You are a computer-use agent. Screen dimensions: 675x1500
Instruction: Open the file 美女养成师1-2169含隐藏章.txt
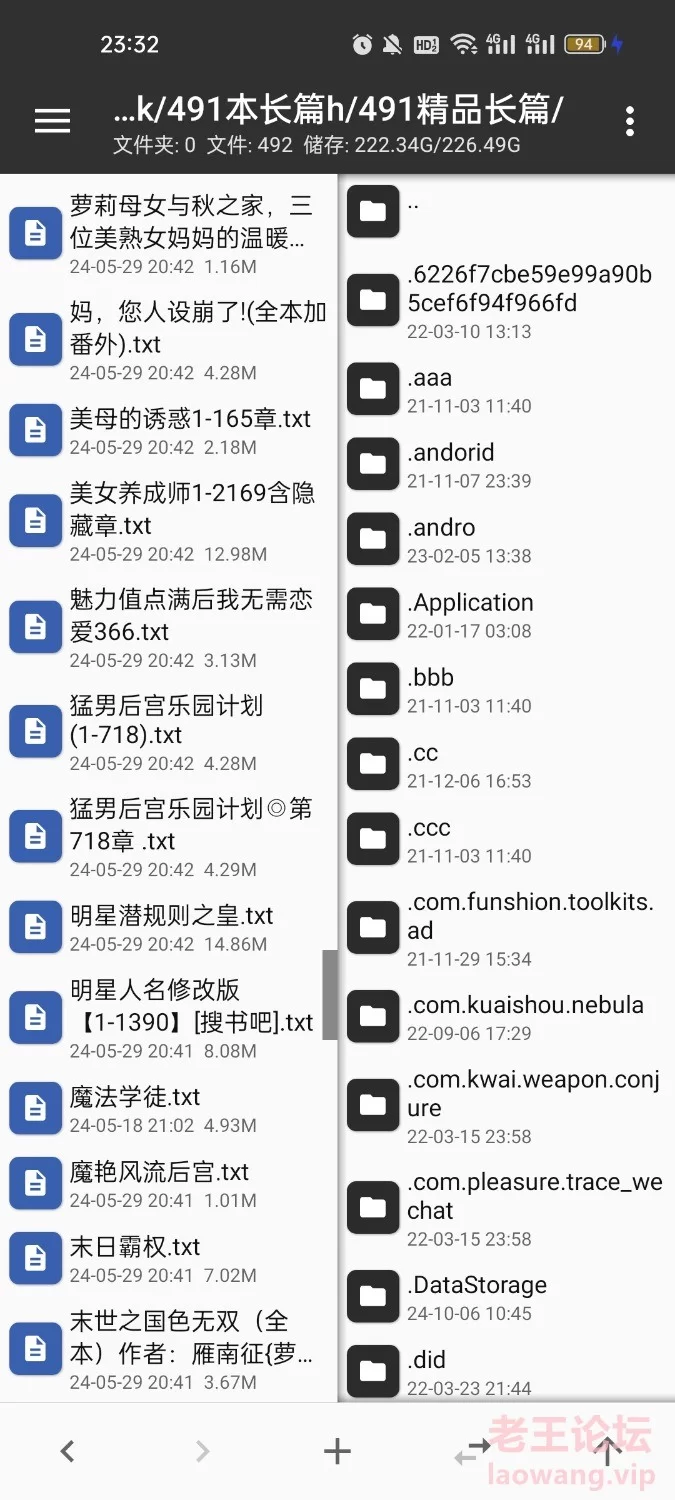tap(169, 521)
